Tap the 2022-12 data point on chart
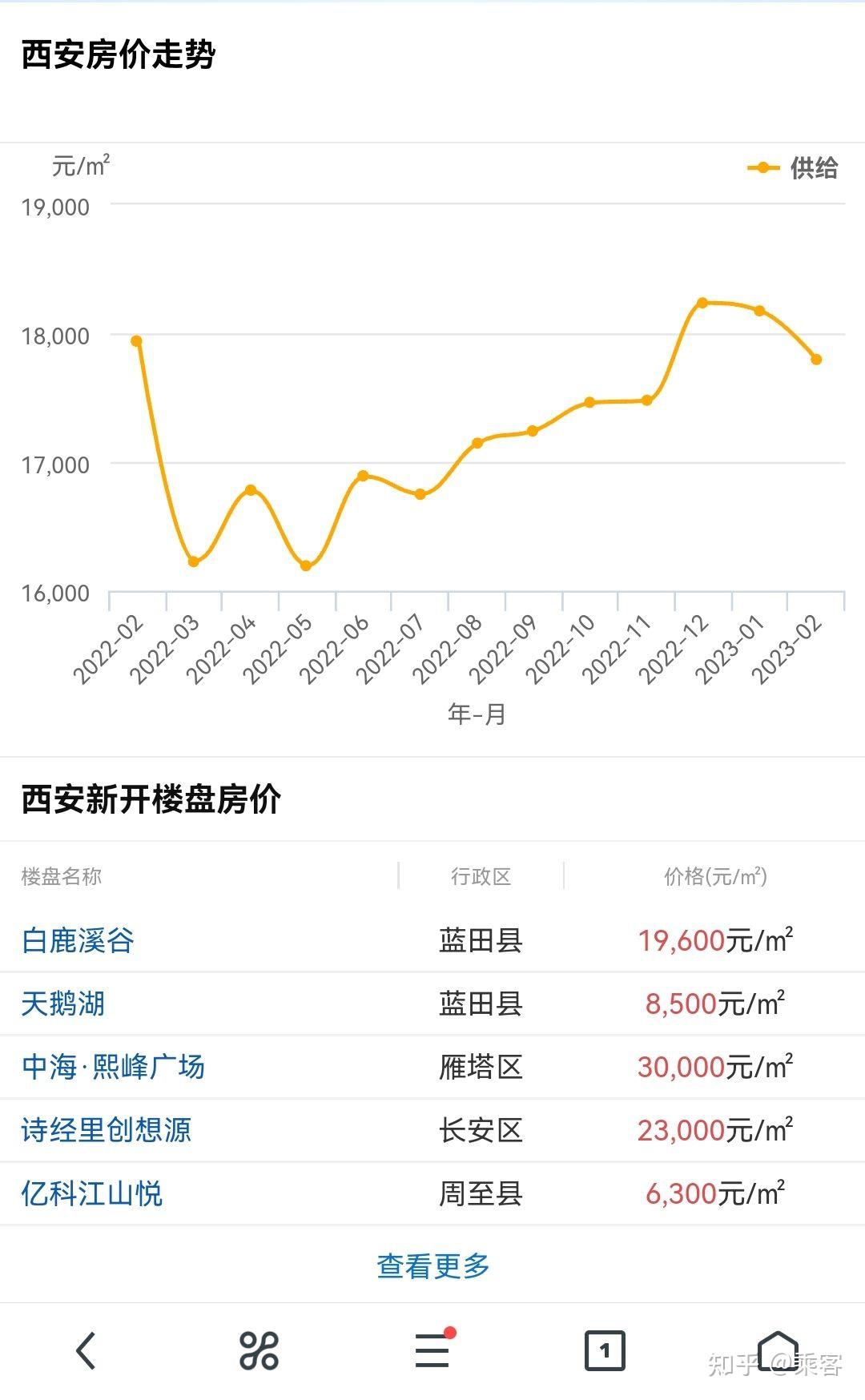Screen dimensions: 865x1400 [x=702, y=303]
